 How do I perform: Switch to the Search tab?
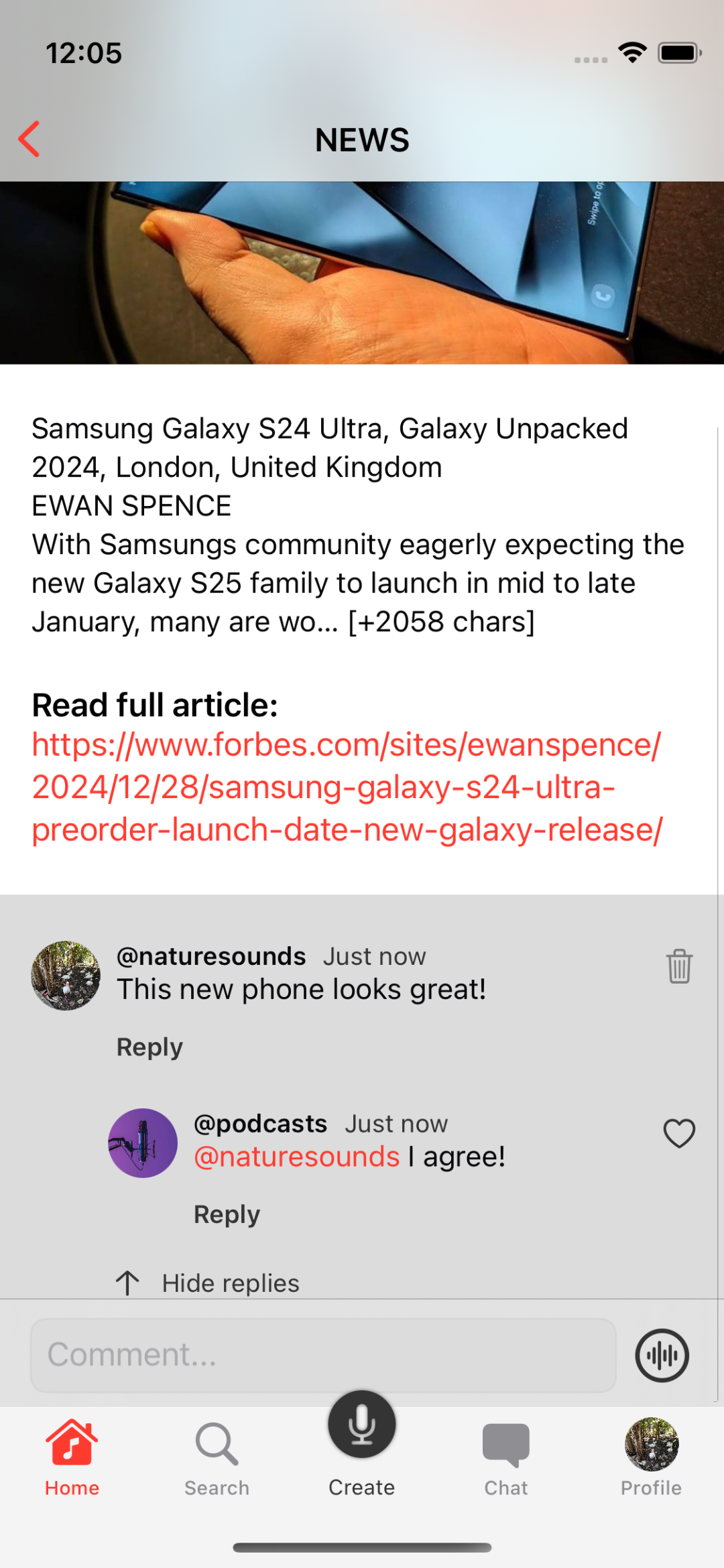point(217,1458)
